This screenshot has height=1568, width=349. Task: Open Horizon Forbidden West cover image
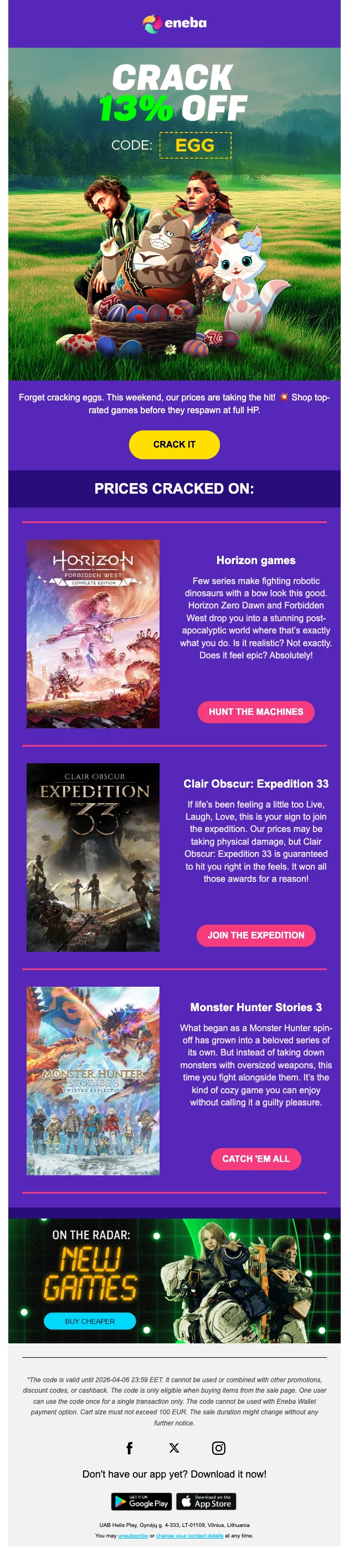(x=93, y=633)
